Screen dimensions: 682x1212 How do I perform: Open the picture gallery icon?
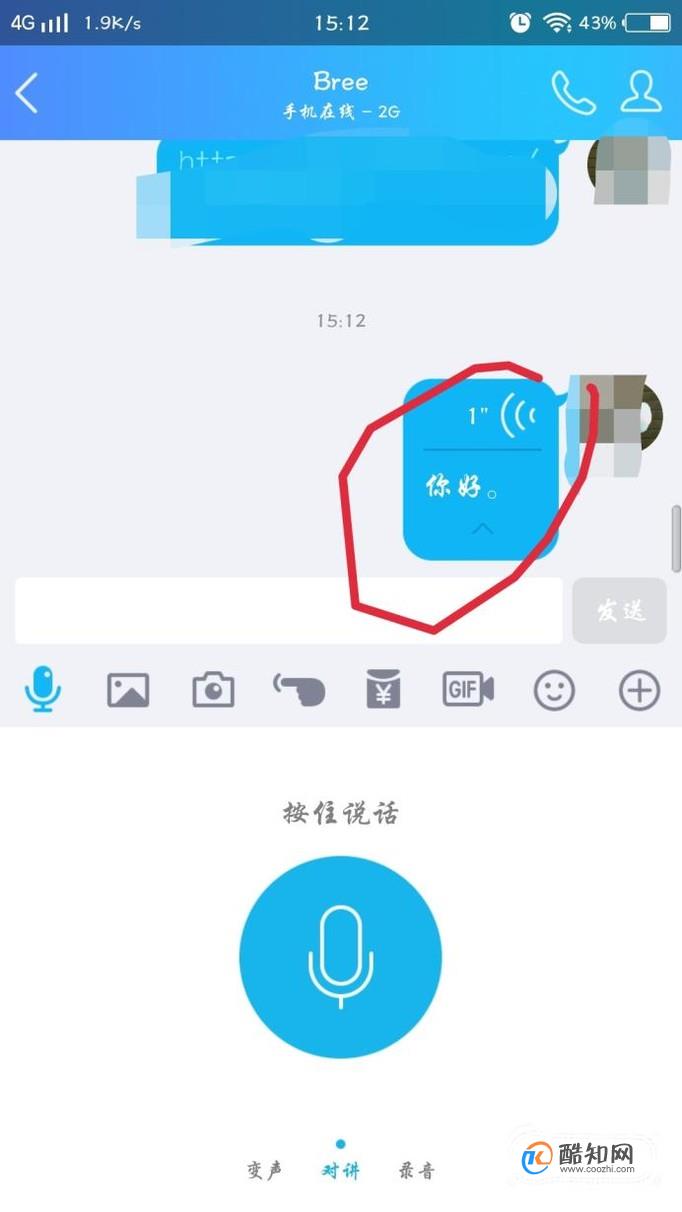pyautogui.click(x=128, y=690)
